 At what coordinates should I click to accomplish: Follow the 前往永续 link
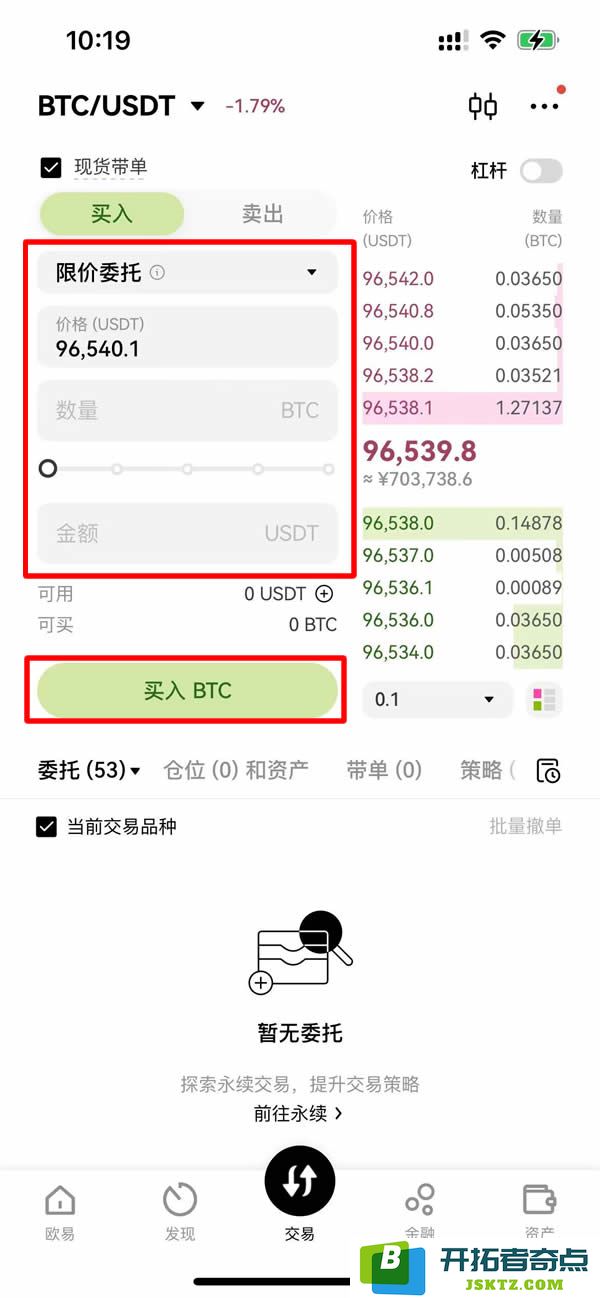click(x=299, y=1113)
